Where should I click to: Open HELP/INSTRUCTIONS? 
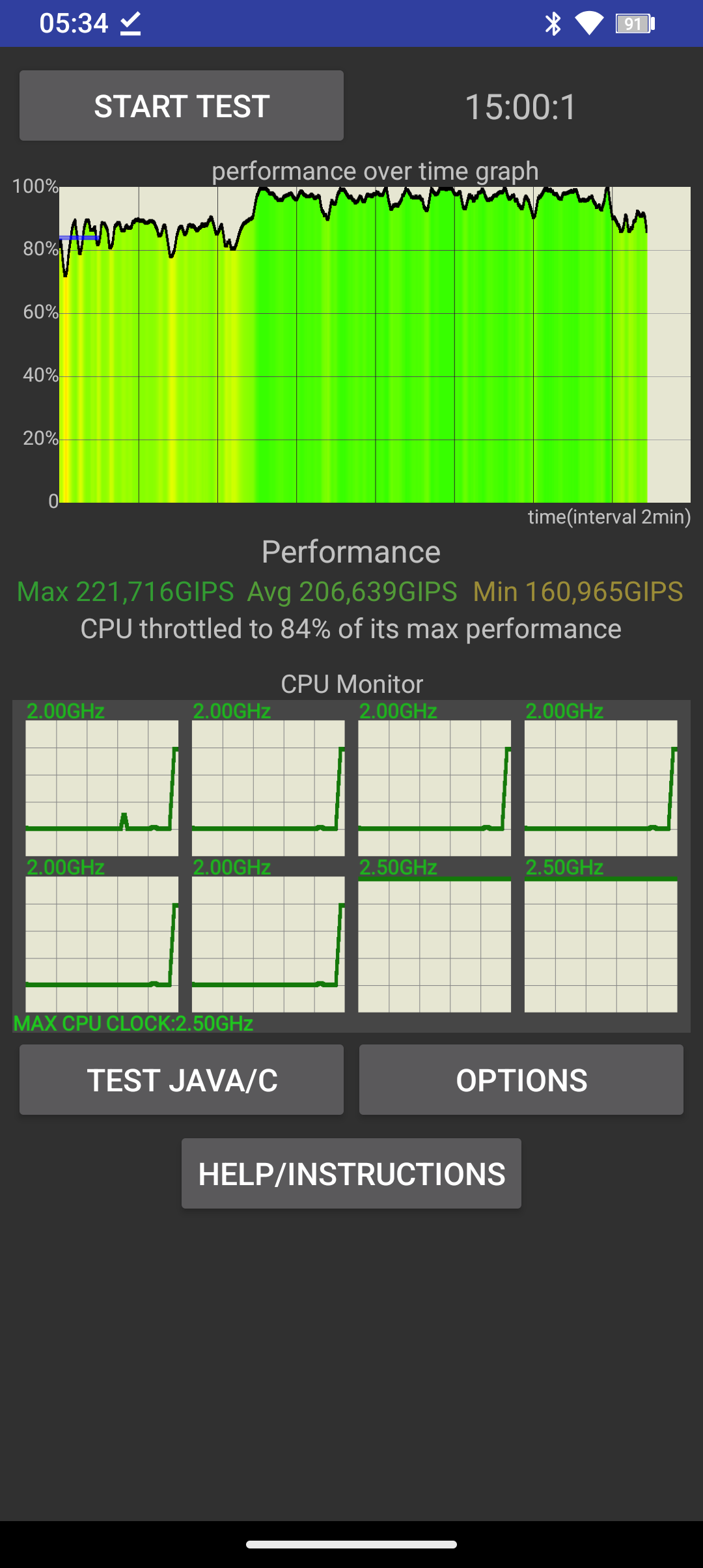point(351,1173)
